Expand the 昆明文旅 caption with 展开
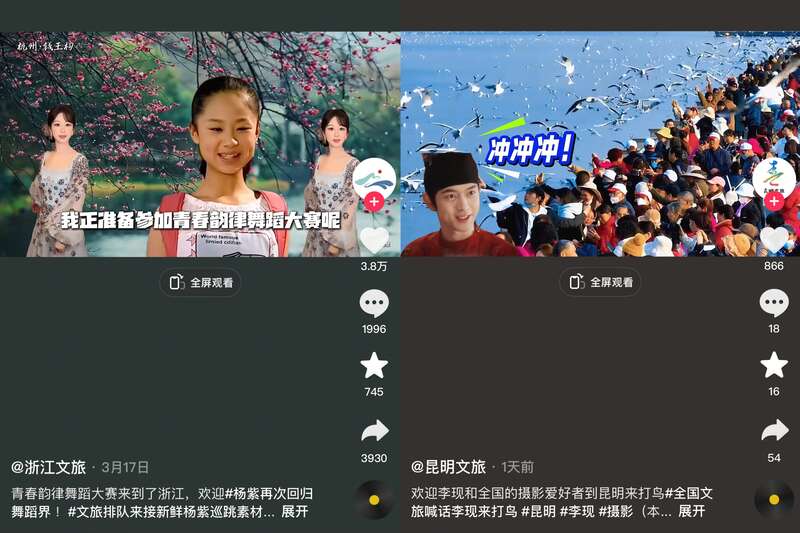The width and height of the screenshot is (800, 533). tap(692, 512)
